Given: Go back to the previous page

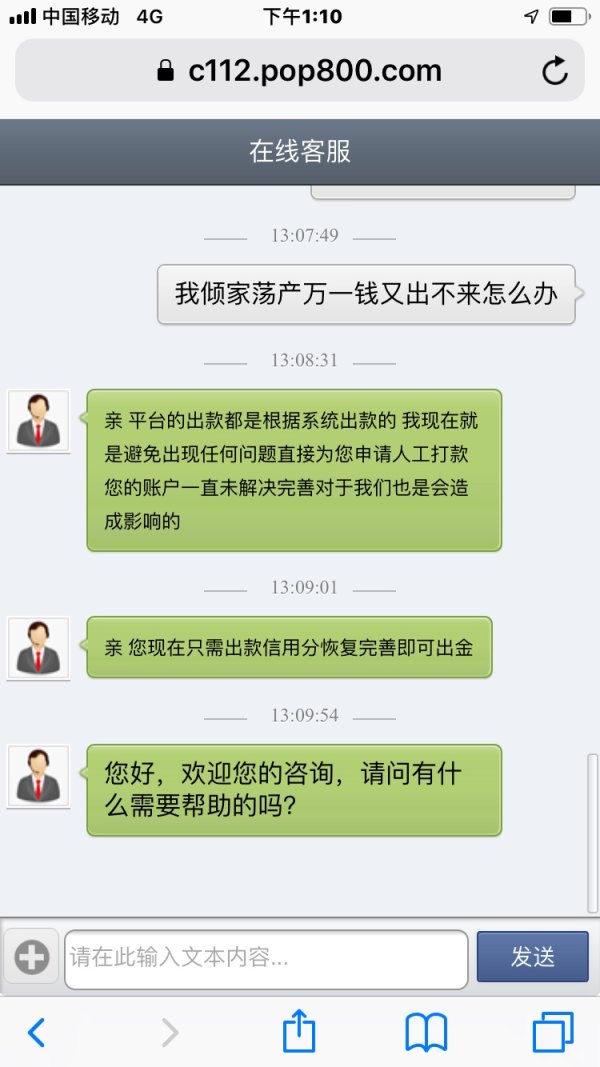Looking at the screenshot, I should coord(36,1031).
